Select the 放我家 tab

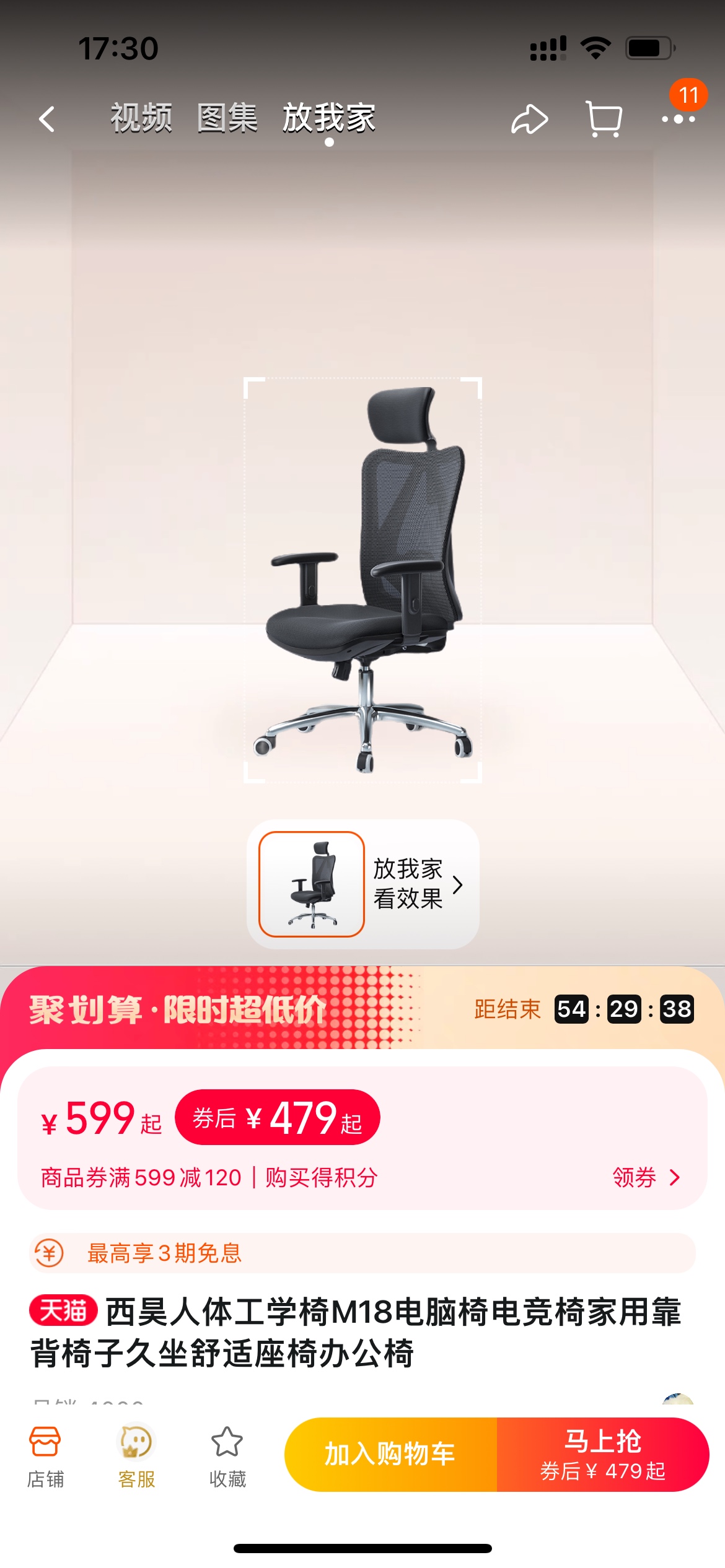[329, 118]
